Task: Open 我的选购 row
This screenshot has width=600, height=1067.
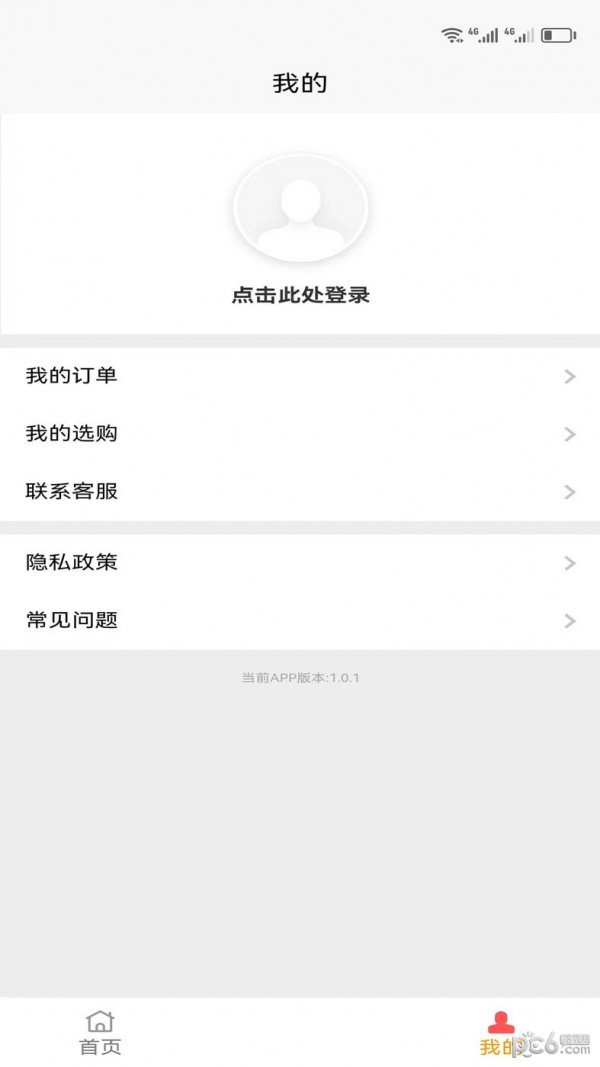Action: point(300,434)
